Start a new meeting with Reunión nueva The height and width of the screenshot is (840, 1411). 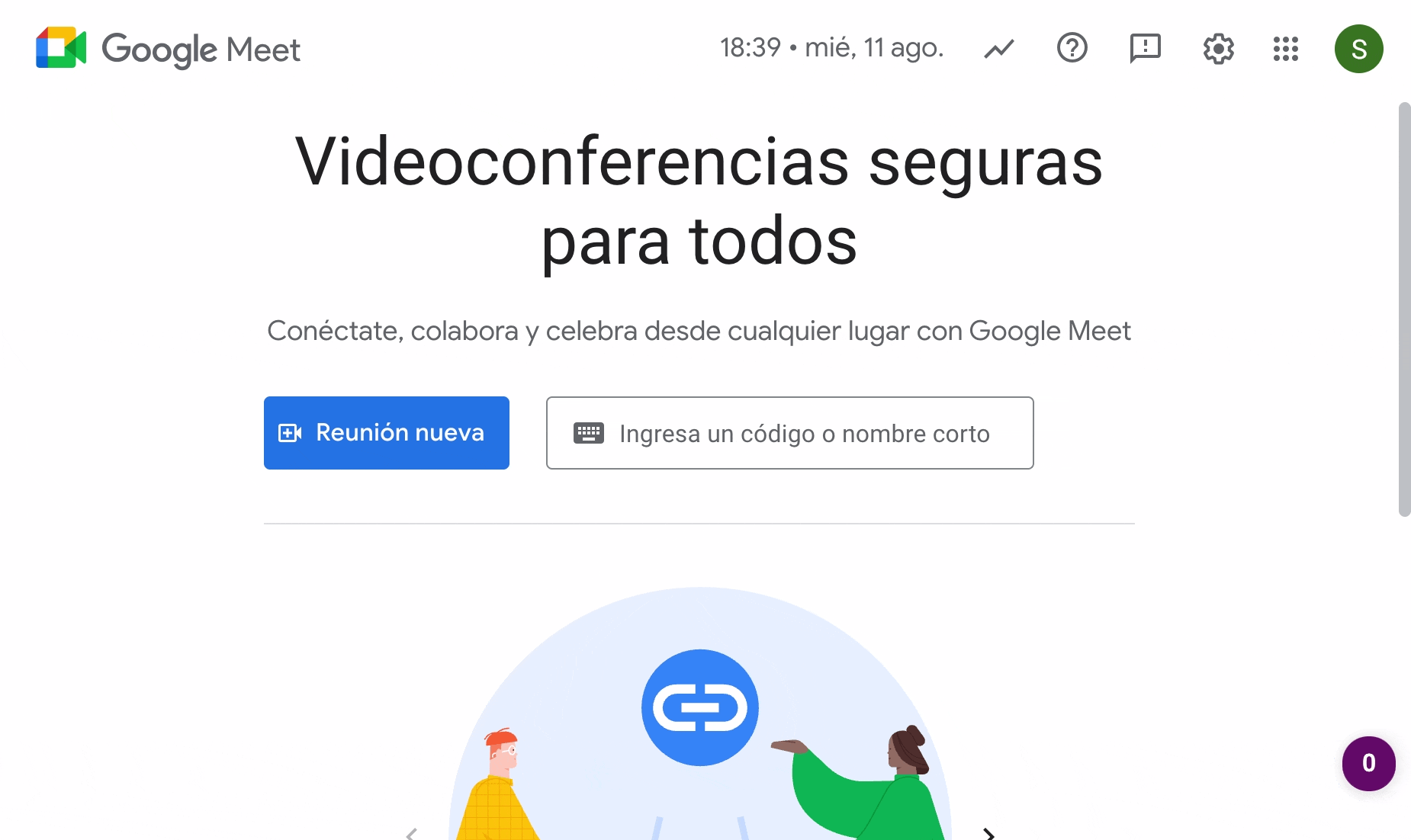point(386,433)
